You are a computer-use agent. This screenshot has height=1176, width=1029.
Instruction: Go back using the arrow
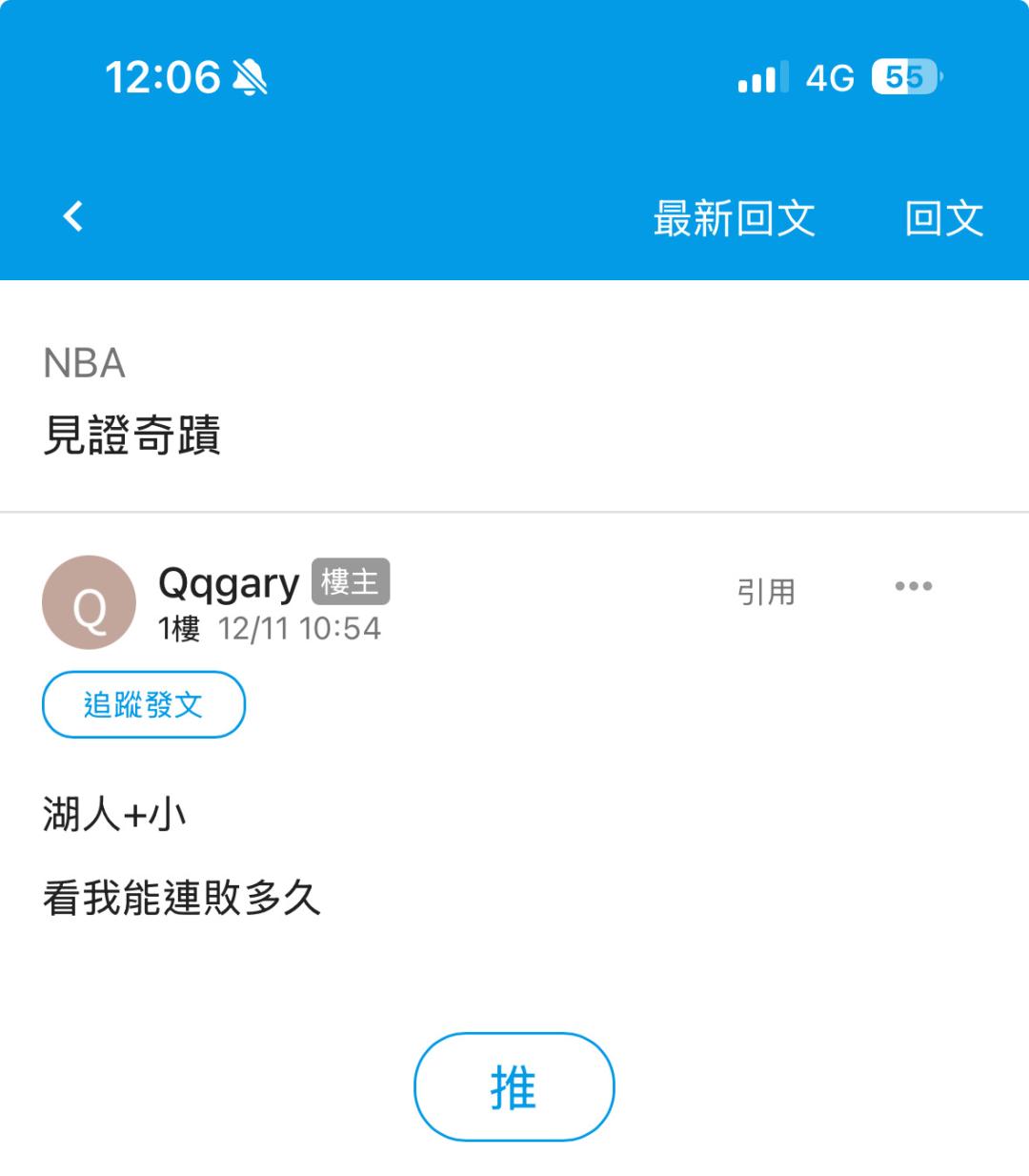point(73,216)
